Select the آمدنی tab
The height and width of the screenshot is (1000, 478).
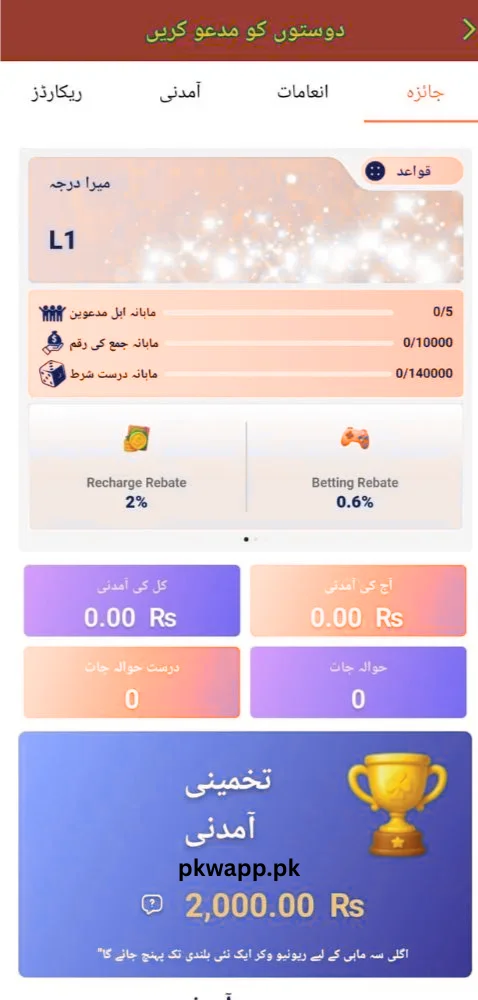pyautogui.click(x=180, y=92)
